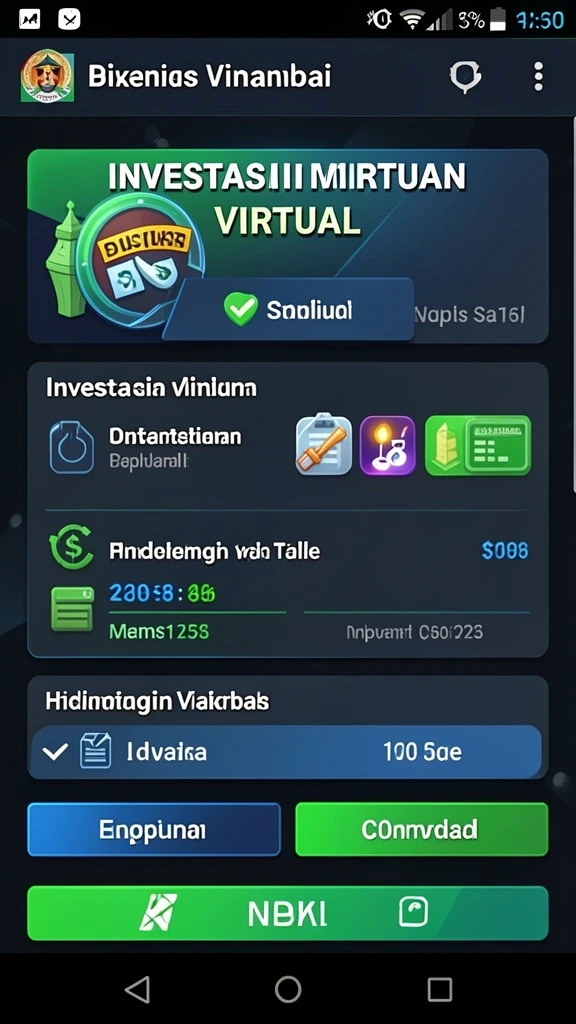The width and height of the screenshot is (576, 1024).
Task: Open the purple lamp icon
Action: click(x=388, y=445)
